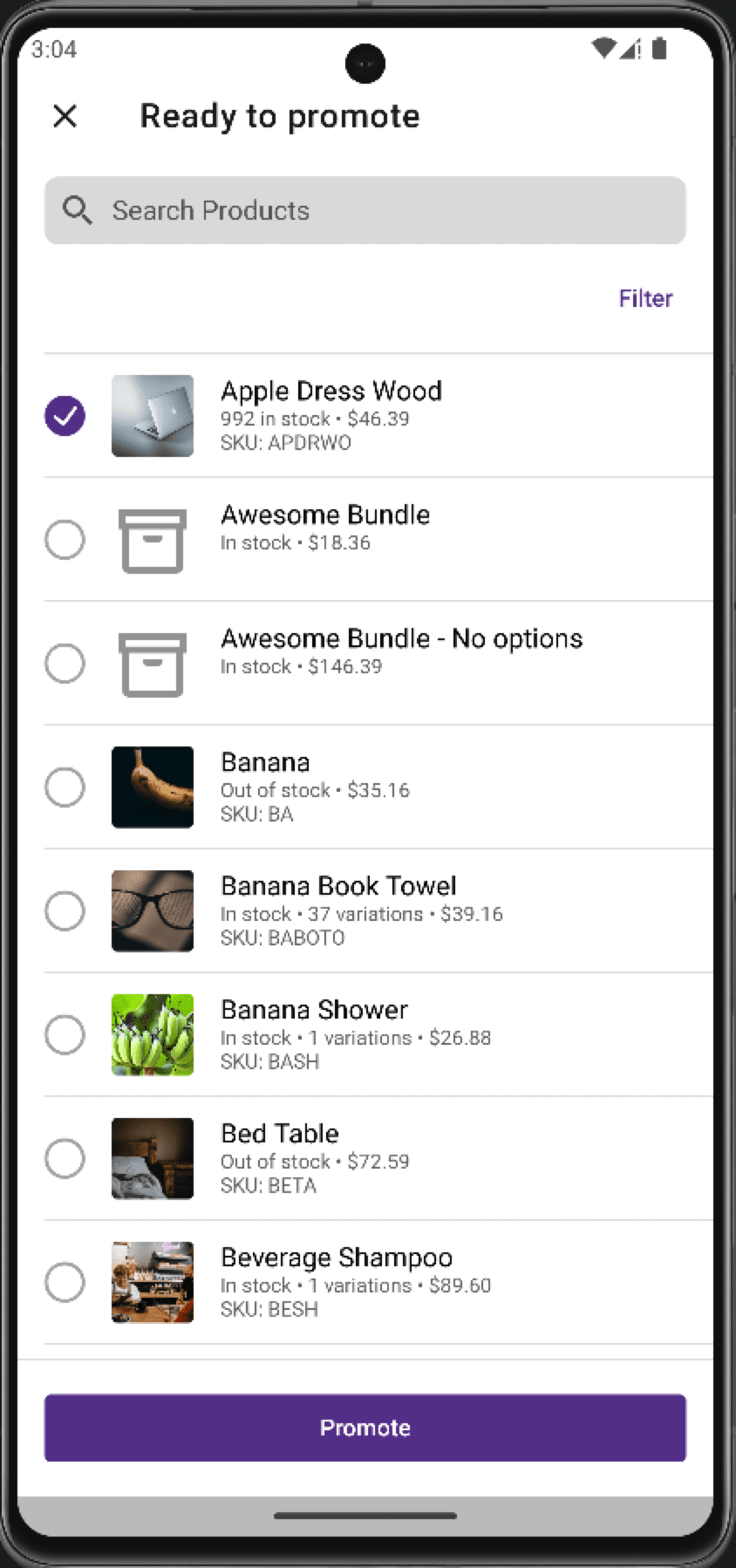Close the Ready to promote screen
Image resolution: width=736 pixels, height=1568 pixels.
pyautogui.click(x=65, y=116)
